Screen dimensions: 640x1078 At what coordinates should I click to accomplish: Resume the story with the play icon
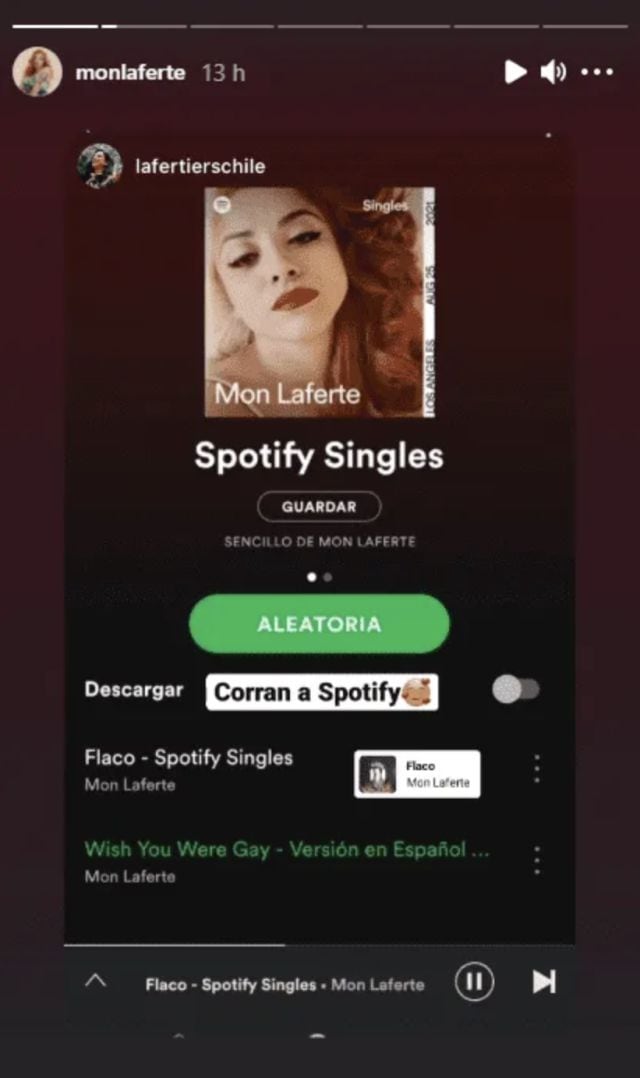pos(515,72)
